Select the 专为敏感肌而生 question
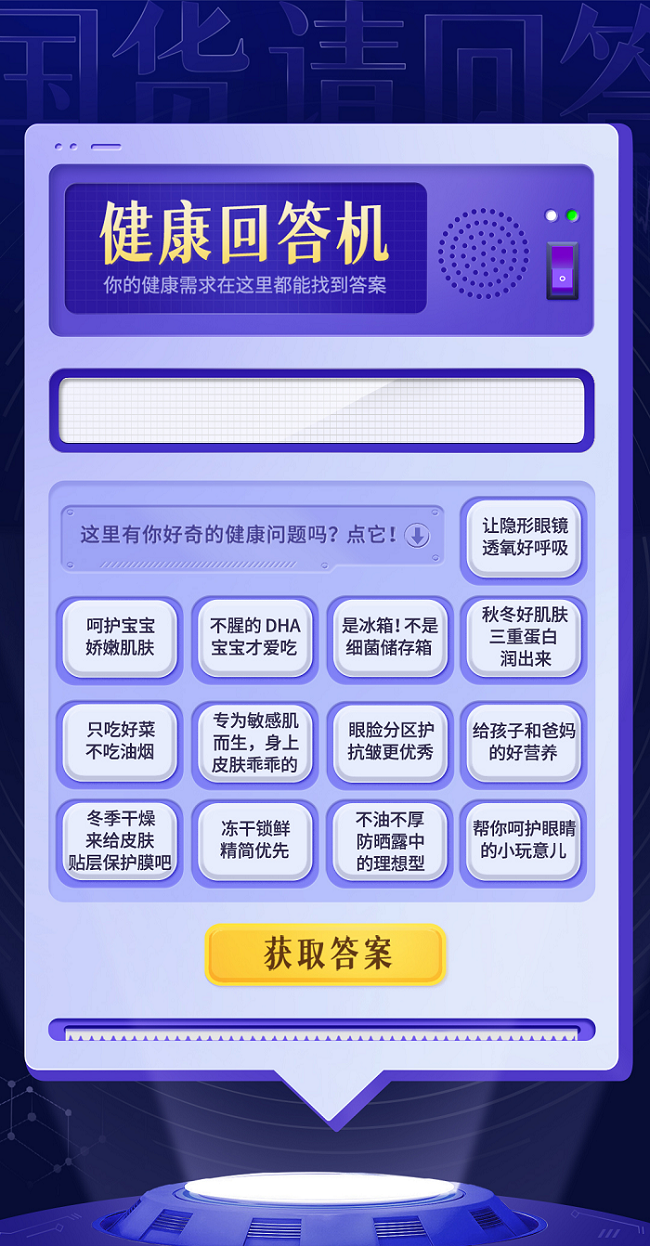 255,742
